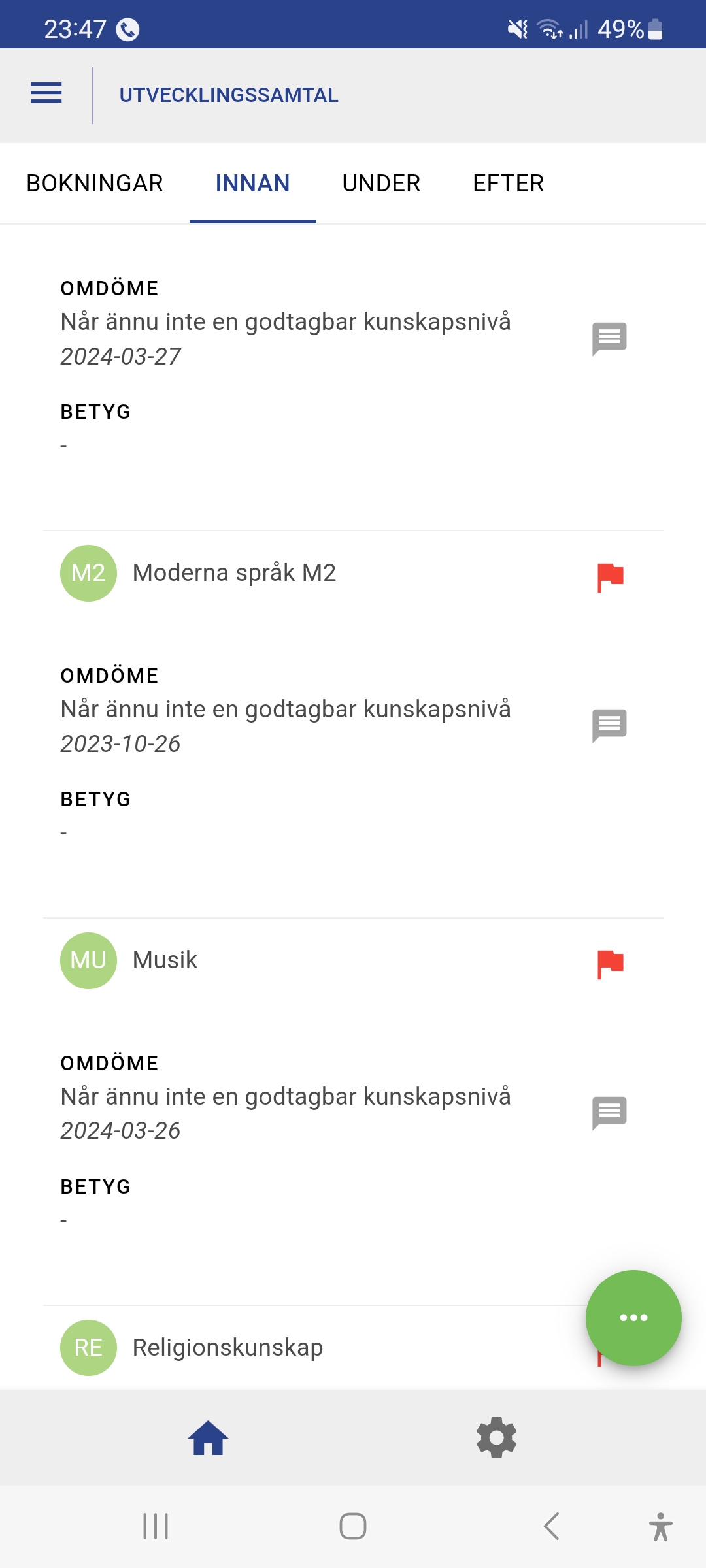The height and width of the screenshot is (1568, 706).
Task: Read the comment dated 2024-03-26
Action: click(609, 1113)
